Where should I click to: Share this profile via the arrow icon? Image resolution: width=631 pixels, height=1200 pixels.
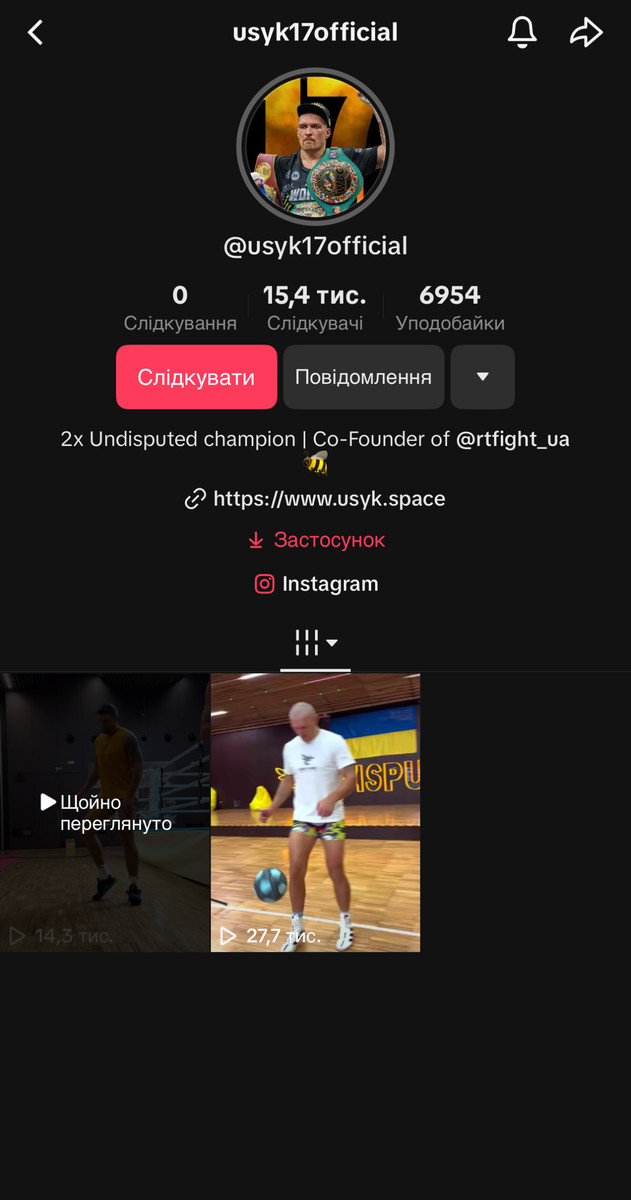(586, 33)
